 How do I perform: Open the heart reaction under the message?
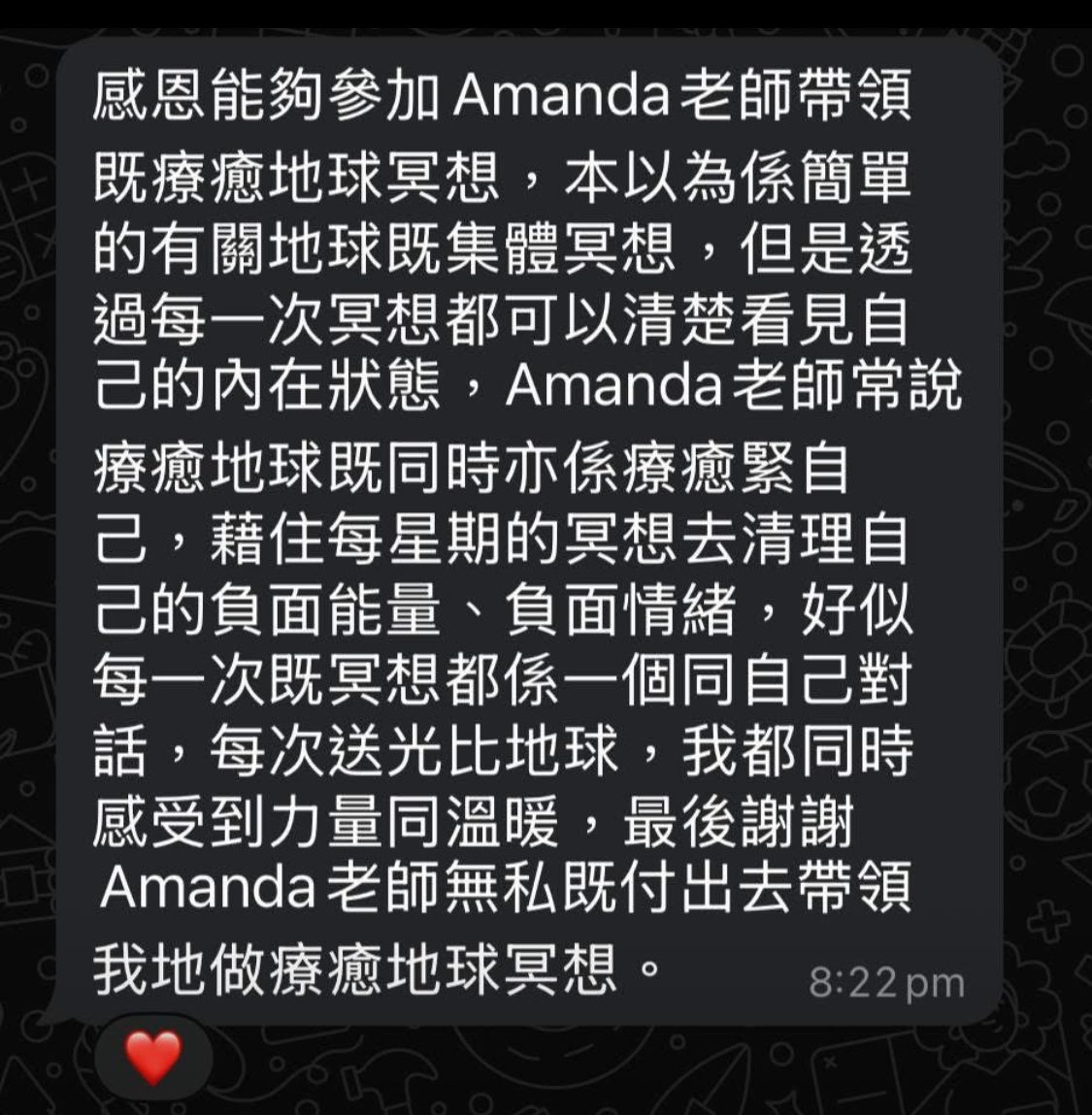pyautogui.click(x=153, y=1056)
